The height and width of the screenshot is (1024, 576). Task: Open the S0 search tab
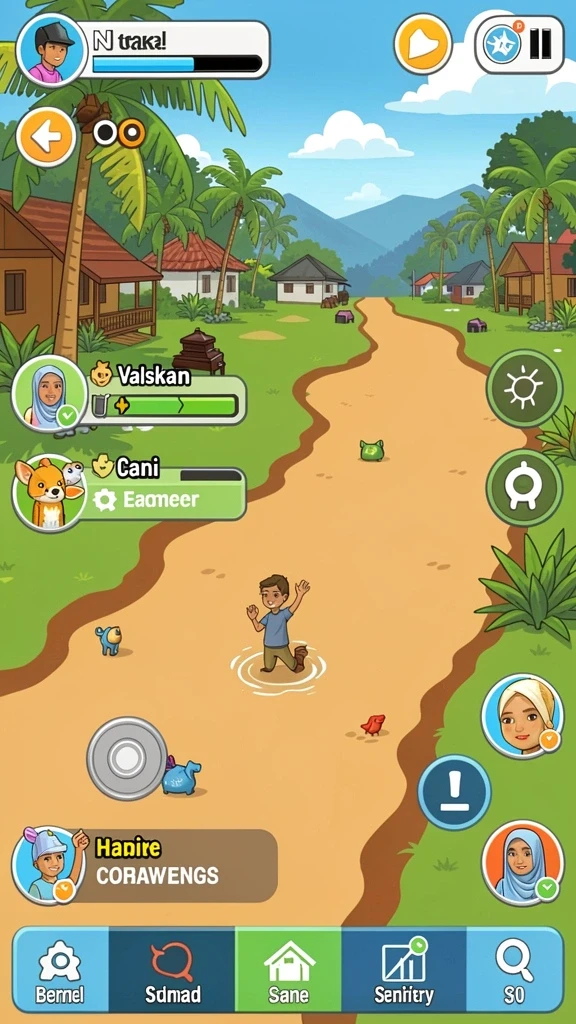click(x=515, y=970)
